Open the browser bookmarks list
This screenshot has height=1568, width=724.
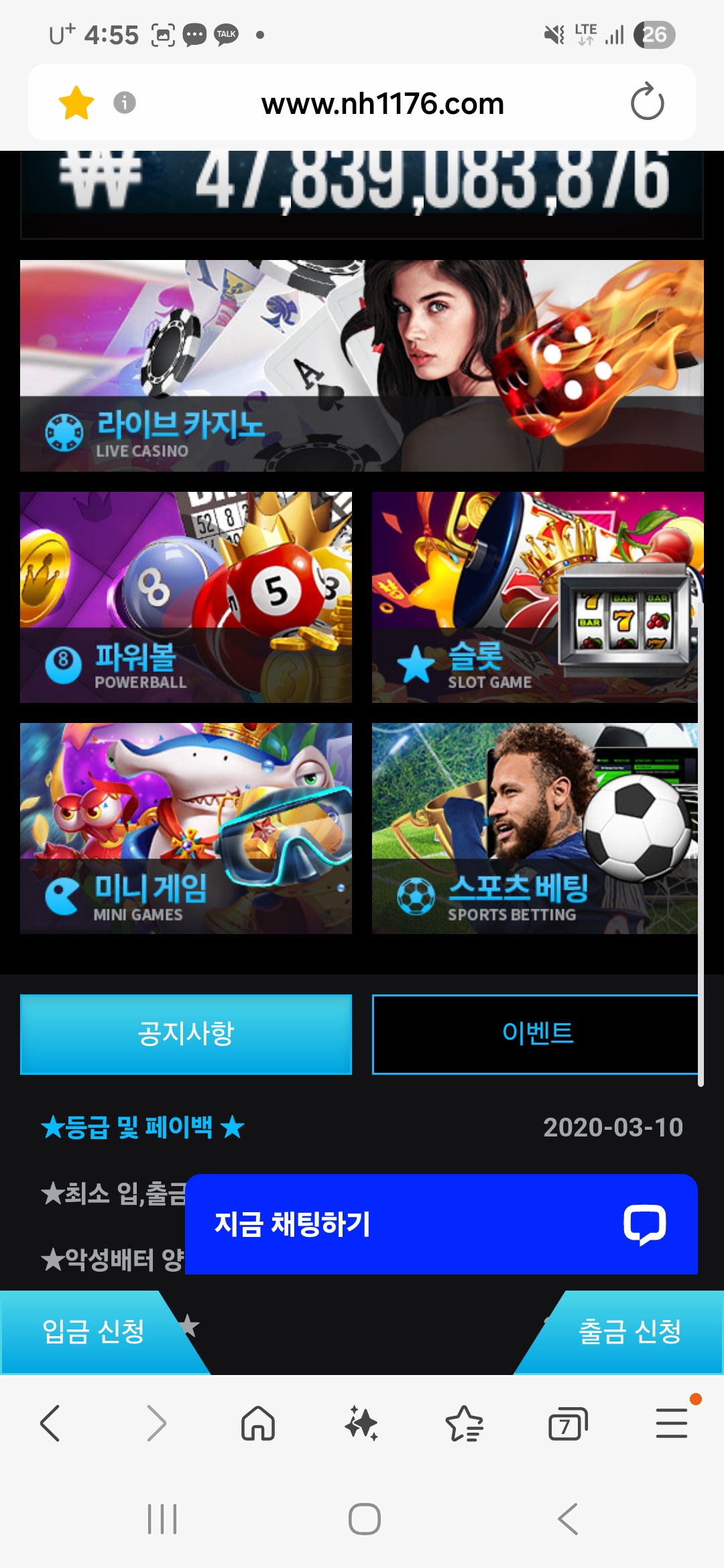click(464, 1423)
